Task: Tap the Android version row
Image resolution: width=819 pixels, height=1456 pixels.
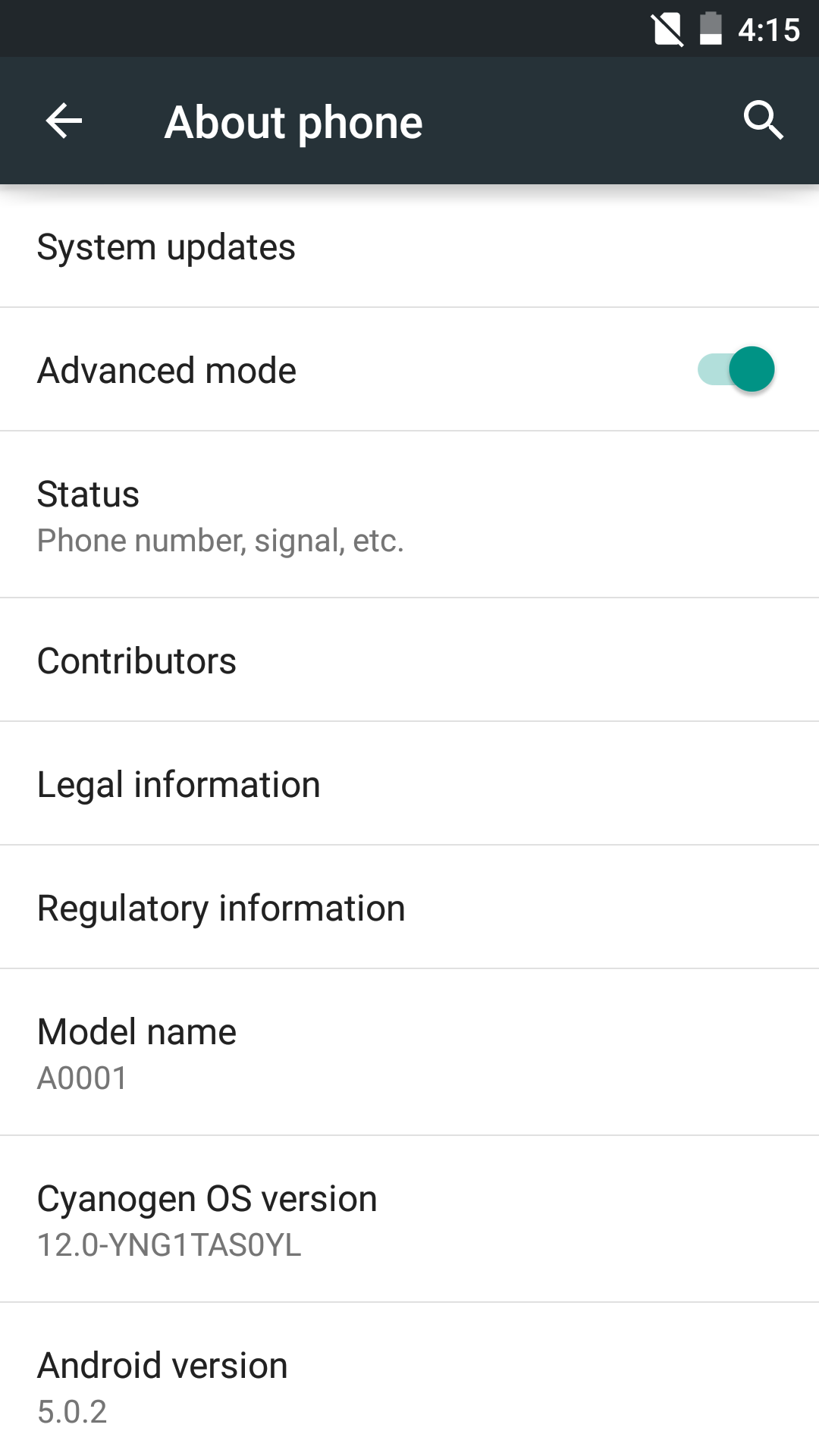Action: (x=409, y=1380)
